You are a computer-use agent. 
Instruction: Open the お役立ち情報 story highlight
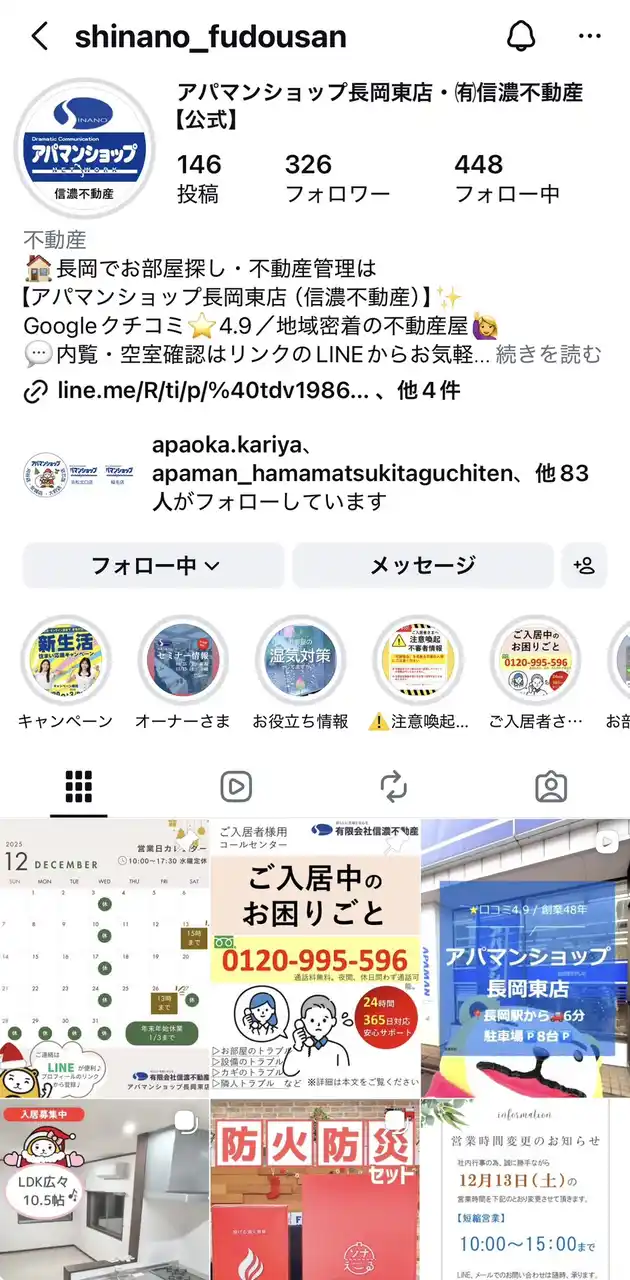click(x=301, y=661)
